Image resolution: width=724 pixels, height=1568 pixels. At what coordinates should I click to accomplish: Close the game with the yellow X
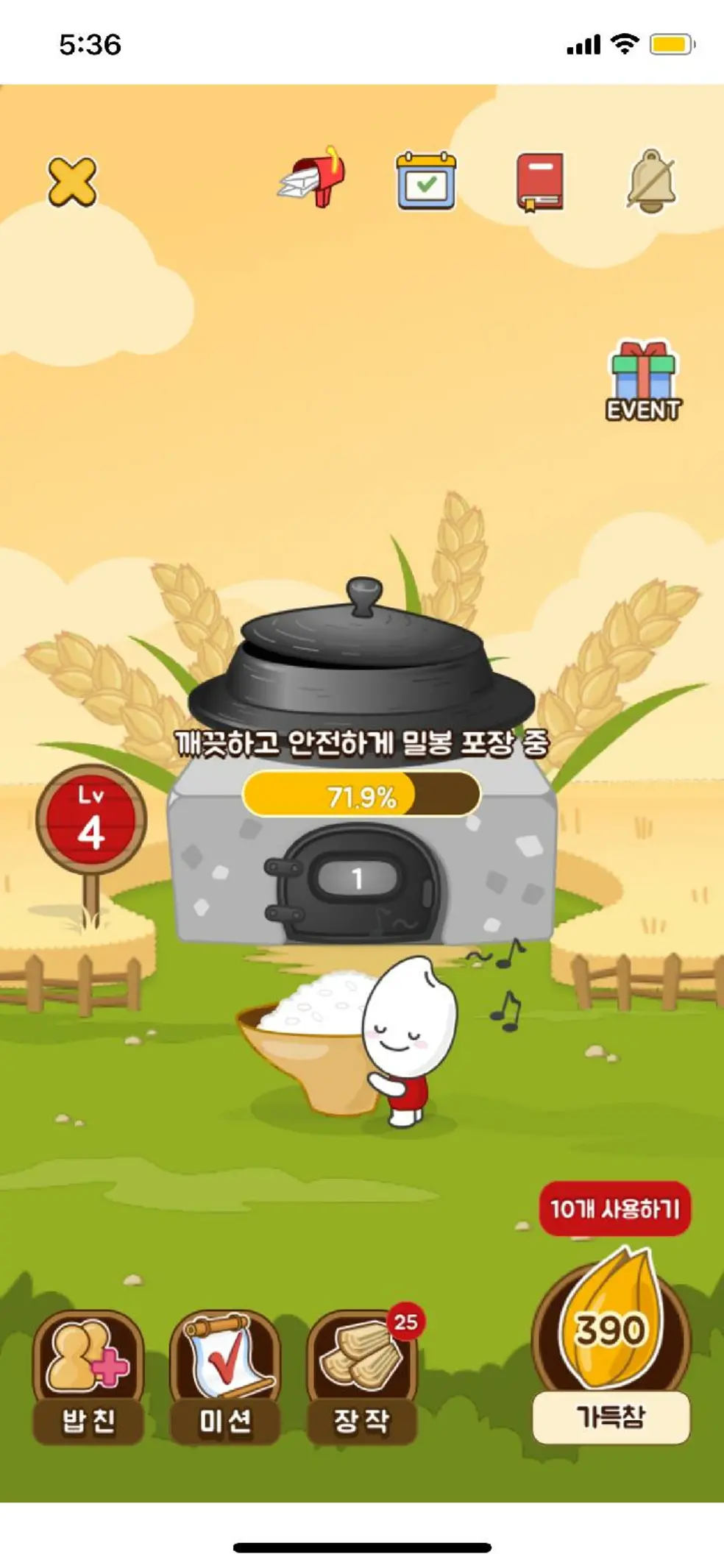72,181
